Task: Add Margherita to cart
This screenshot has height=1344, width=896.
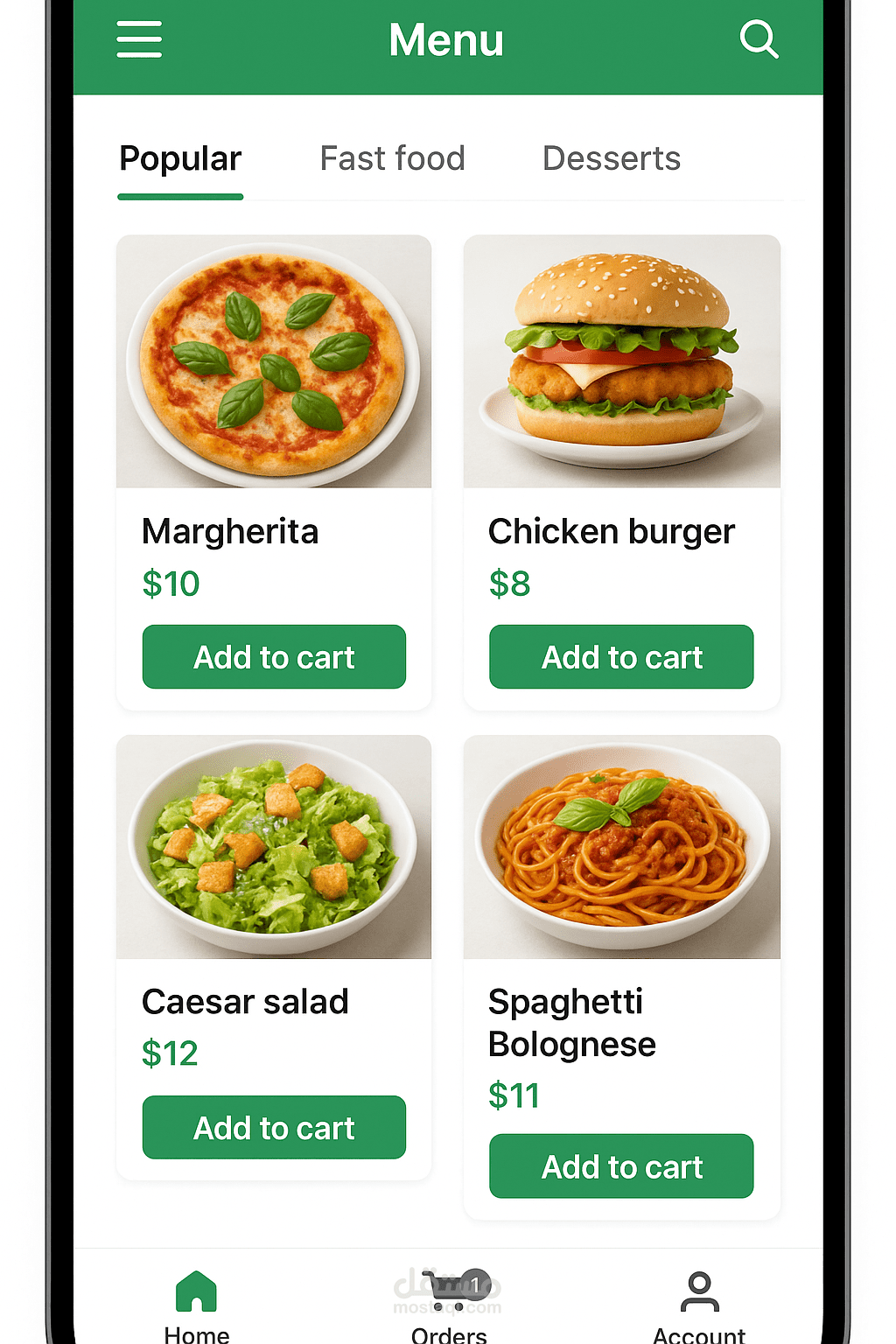Action: (274, 657)
